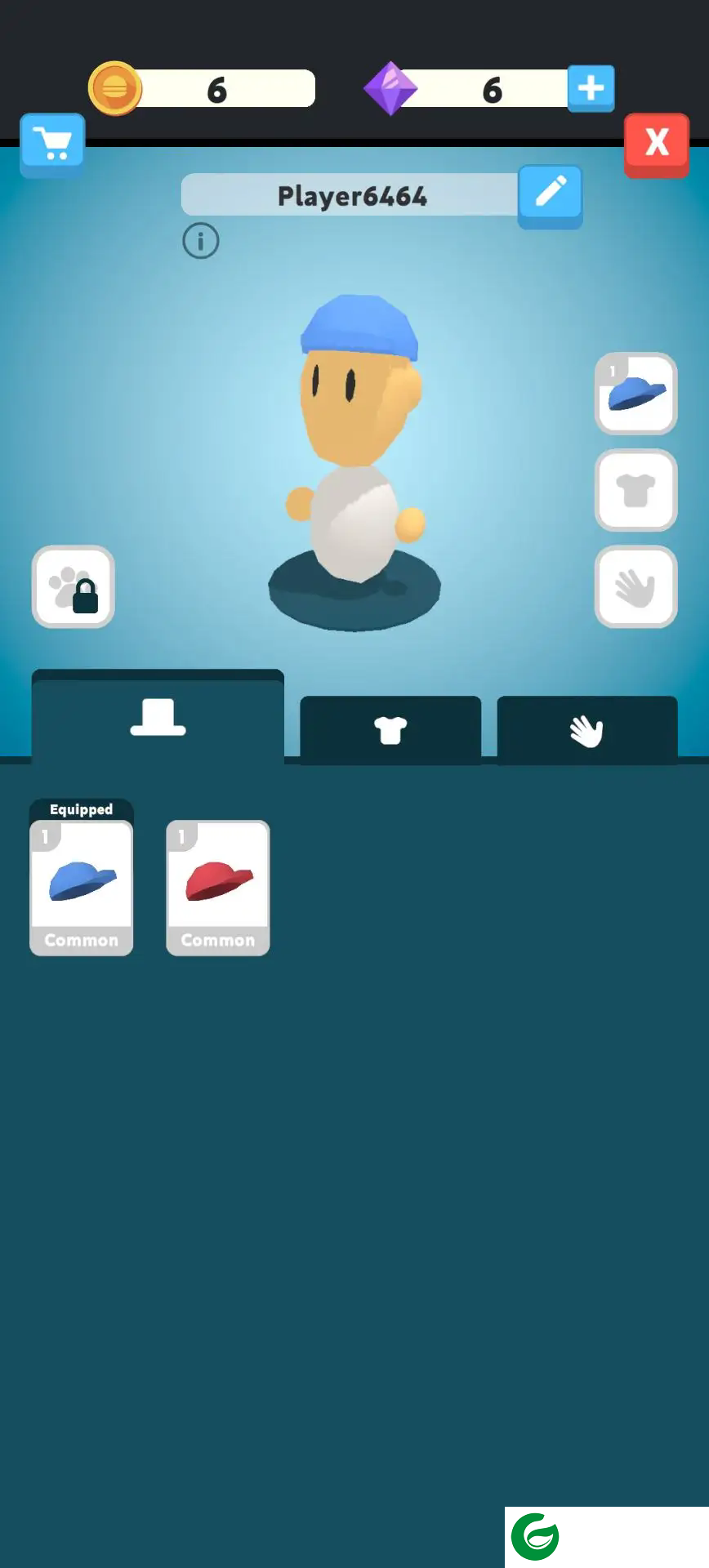Switch to the hand gestures tab
Image resolution: width=709 pixels, height=1568 pixels.
(x=586, y=730)
